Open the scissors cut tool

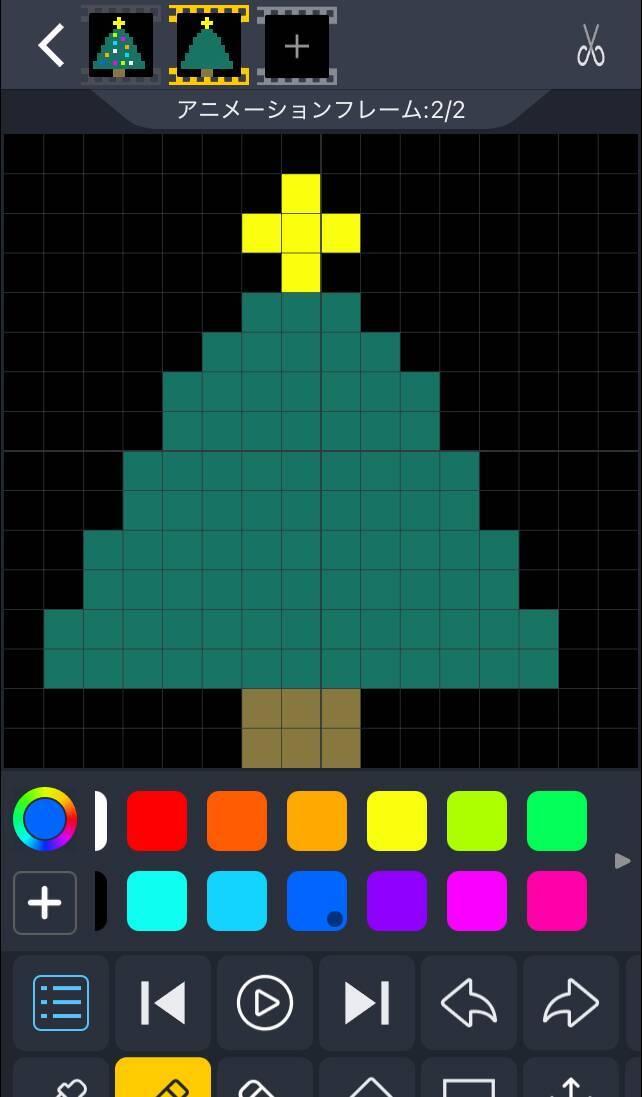point(591,46)
